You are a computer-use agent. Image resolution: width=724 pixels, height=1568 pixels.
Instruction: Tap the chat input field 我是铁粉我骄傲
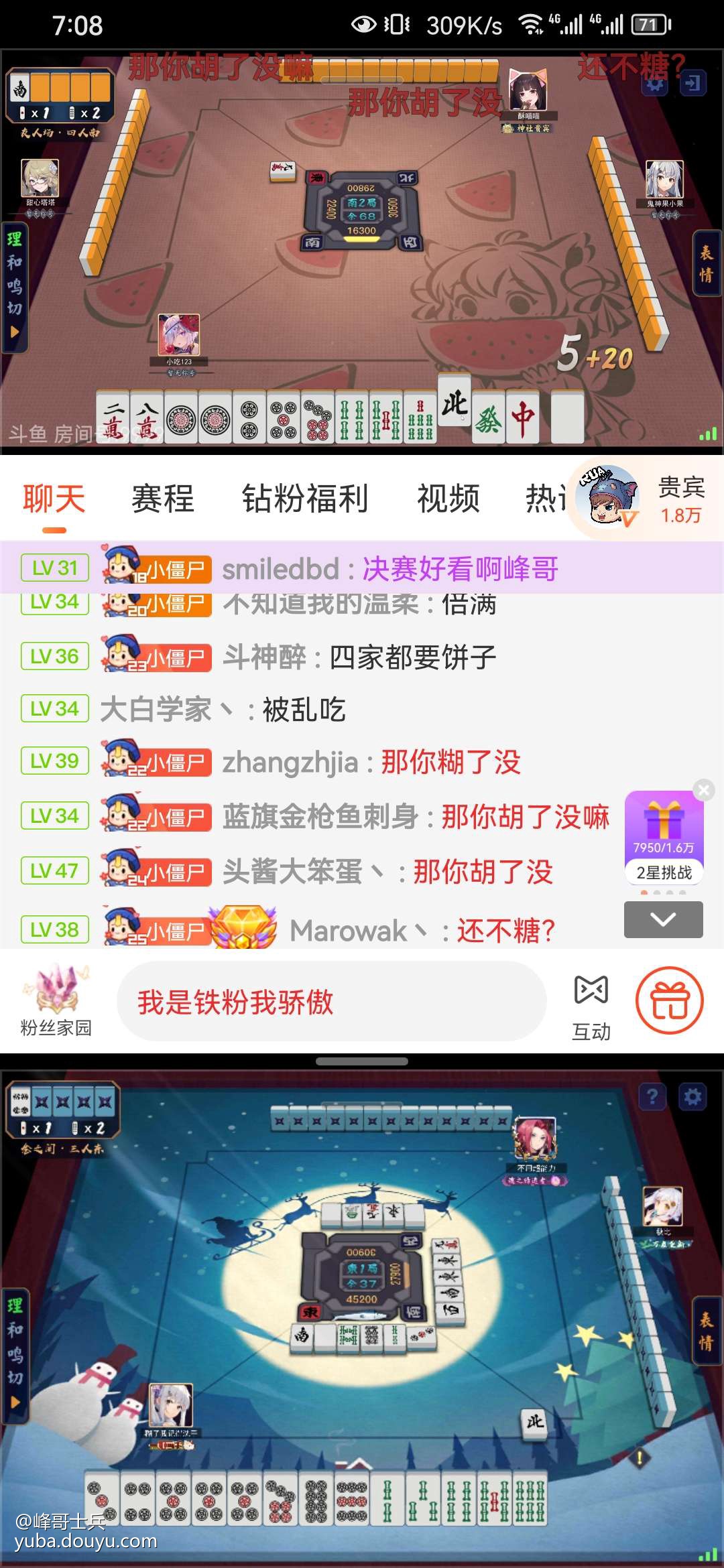point(331,1002)
